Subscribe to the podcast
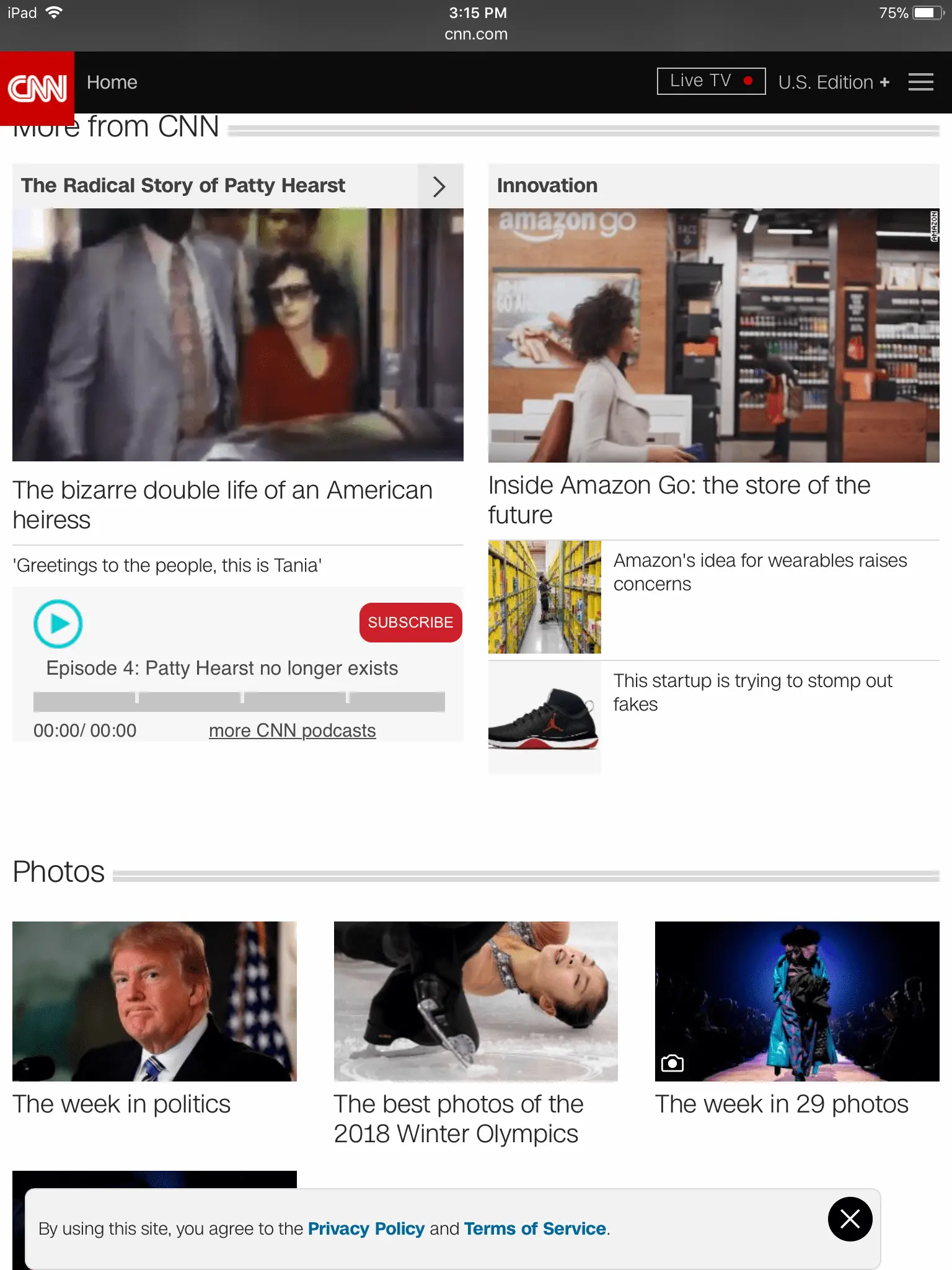Image resolution: width=952 pixels, height=1270 pixels. point(410,622)
